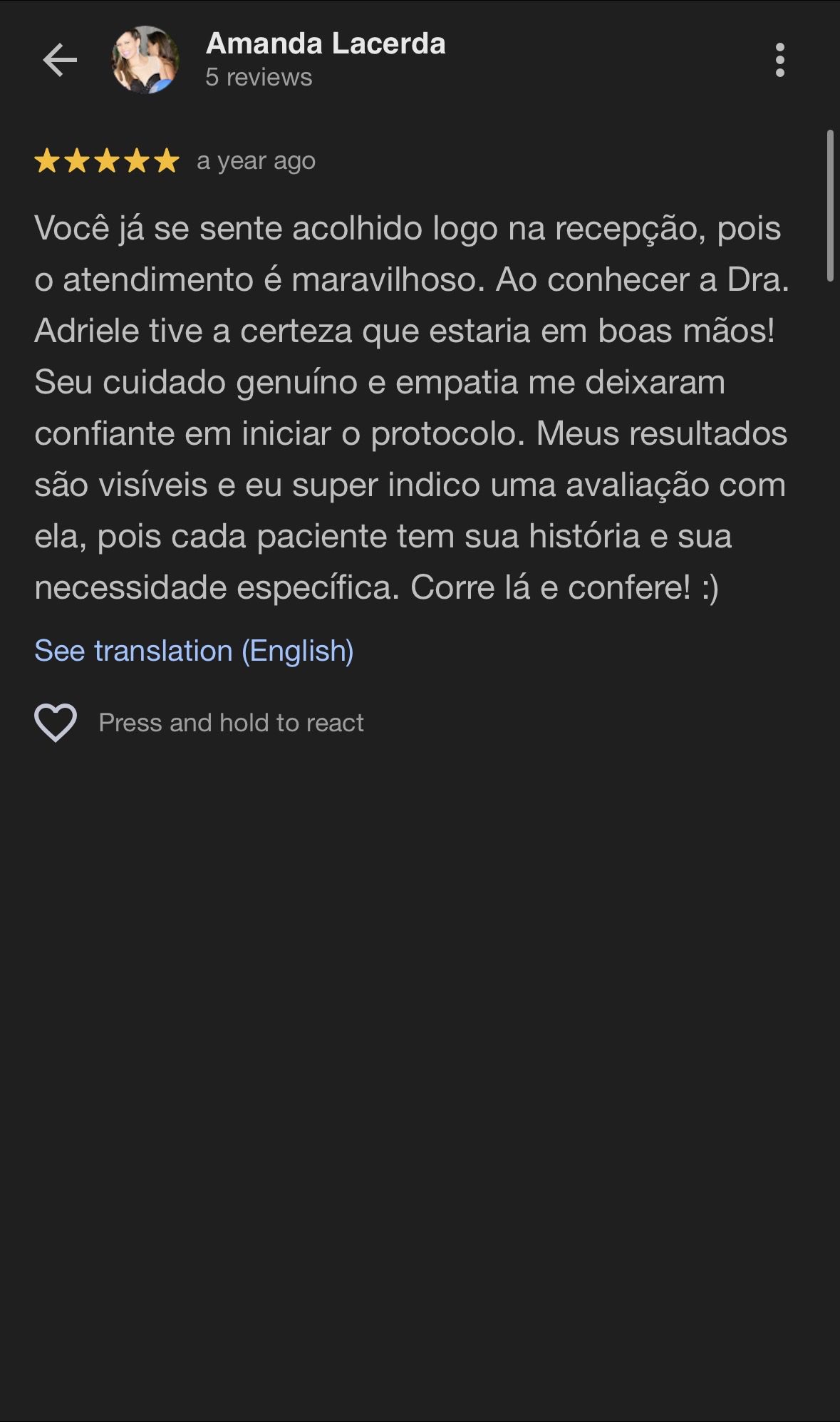
Task: Click the fifth star of the rating
Action: pos(165,161)
